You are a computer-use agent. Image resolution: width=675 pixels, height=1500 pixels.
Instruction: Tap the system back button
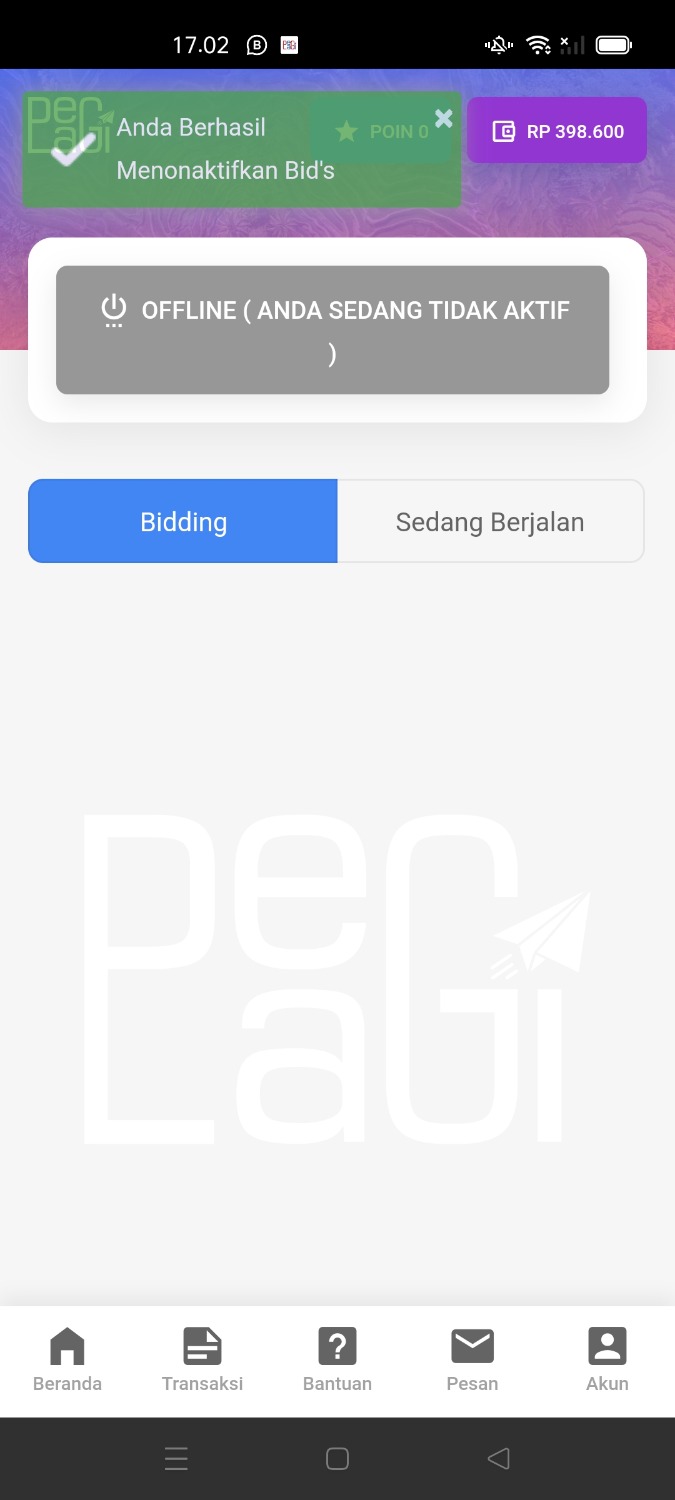(x=498, y=1459)
